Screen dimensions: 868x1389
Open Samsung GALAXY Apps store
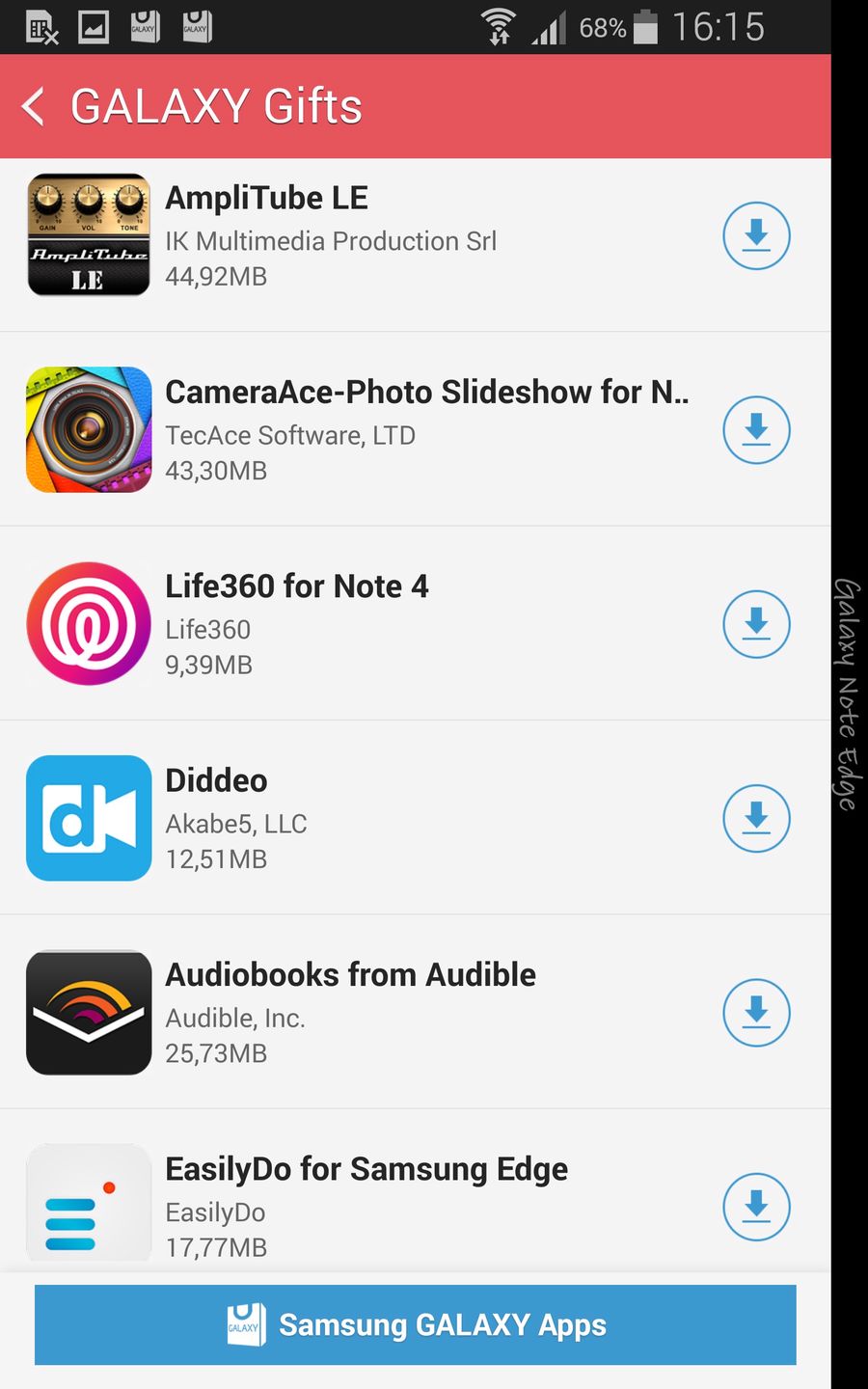[416, 1324]
